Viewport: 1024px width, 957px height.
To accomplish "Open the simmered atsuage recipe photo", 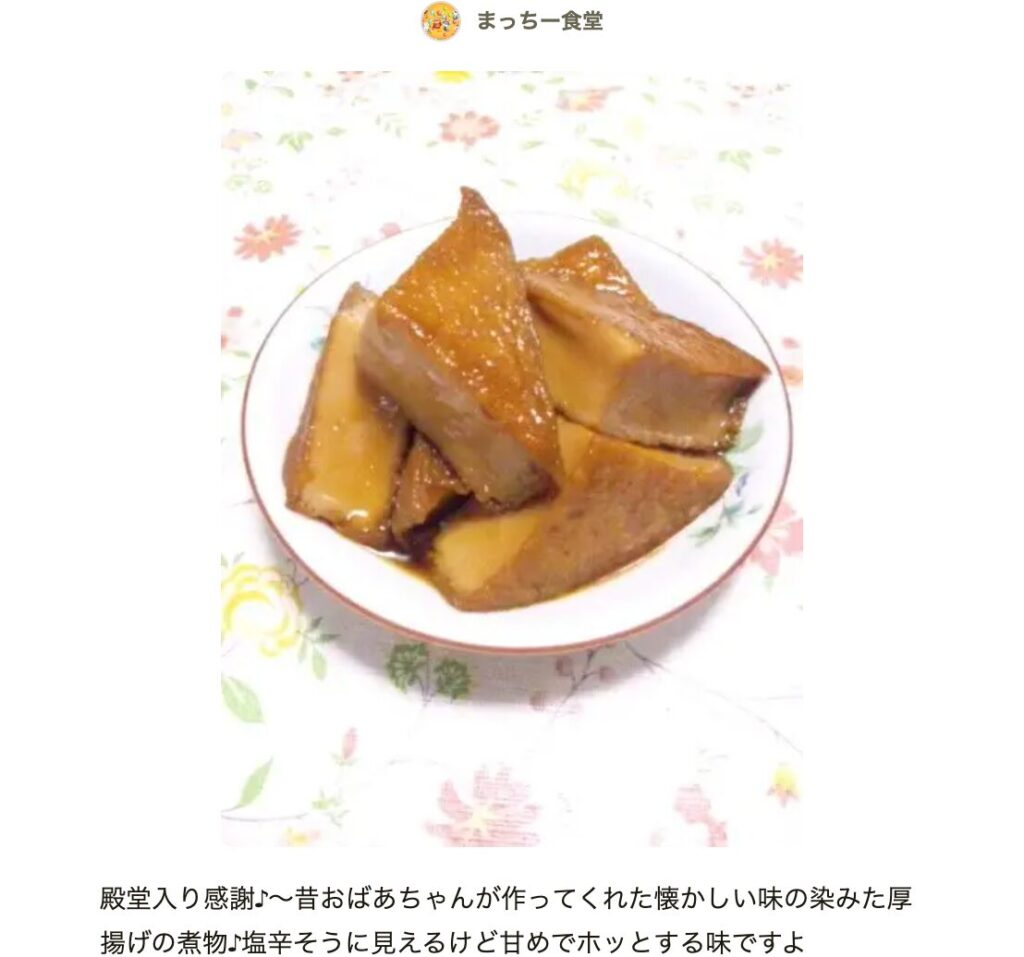I will (511, 457).
